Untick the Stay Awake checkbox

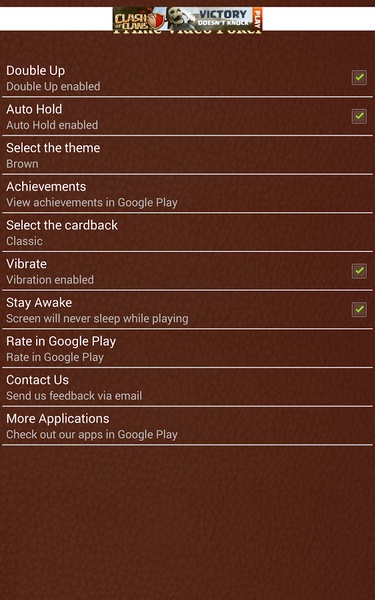point(359,310)
